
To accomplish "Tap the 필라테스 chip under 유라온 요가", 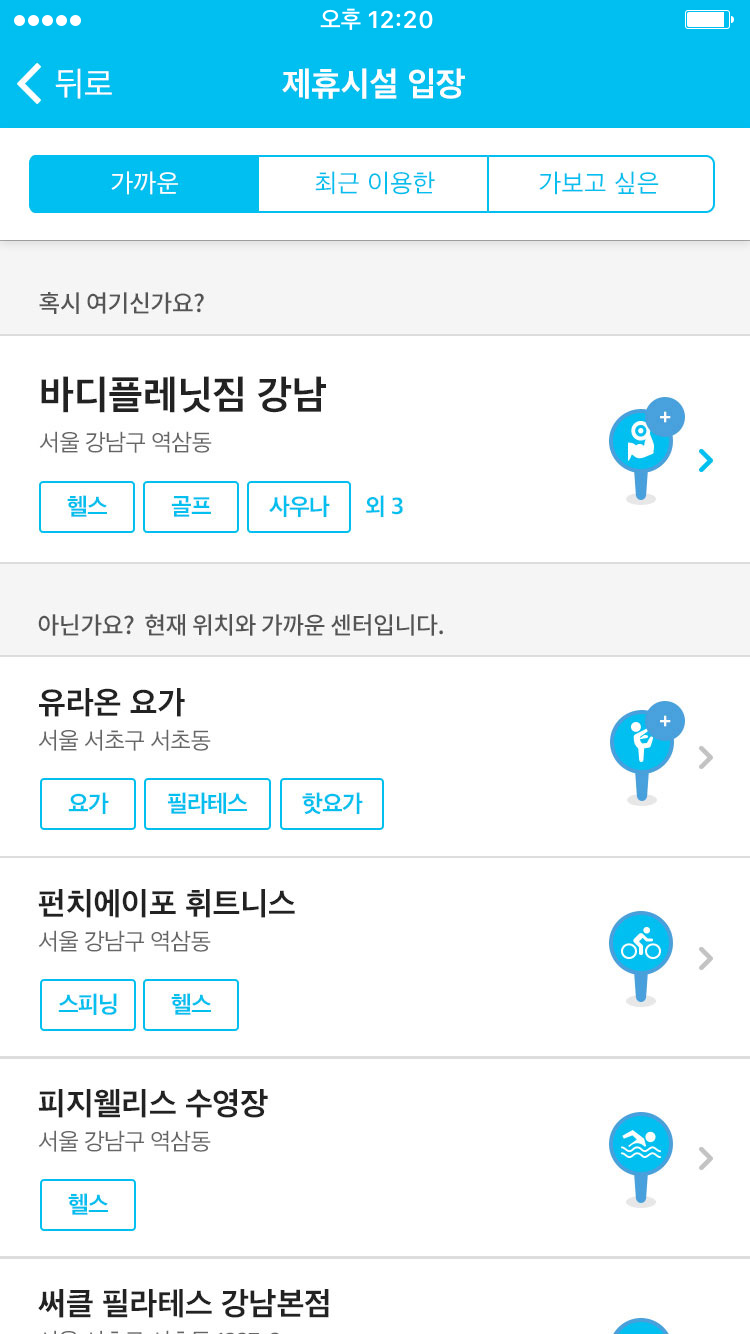I will click(207, 804).
